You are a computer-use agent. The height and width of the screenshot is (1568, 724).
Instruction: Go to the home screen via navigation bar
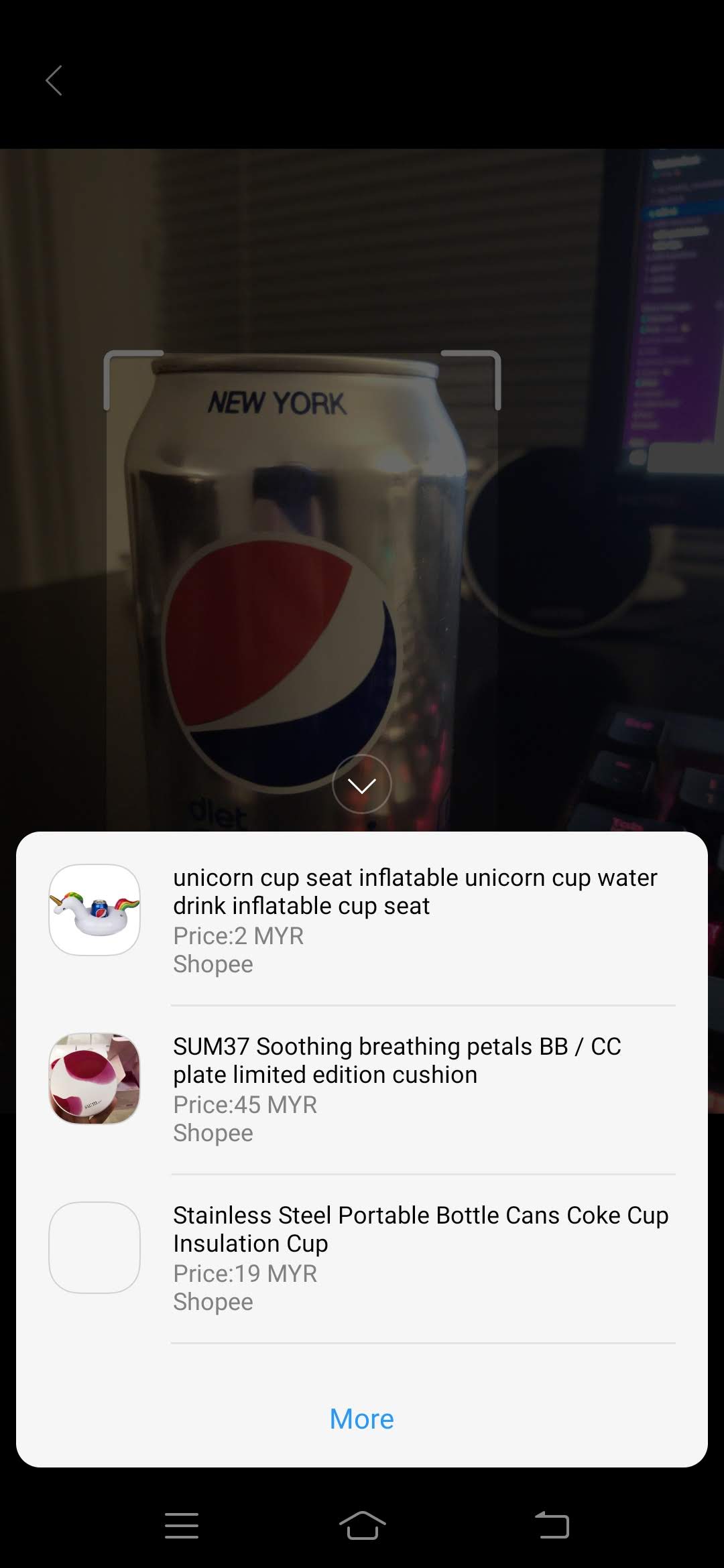pyautogui.click(x=362, y=1526)
